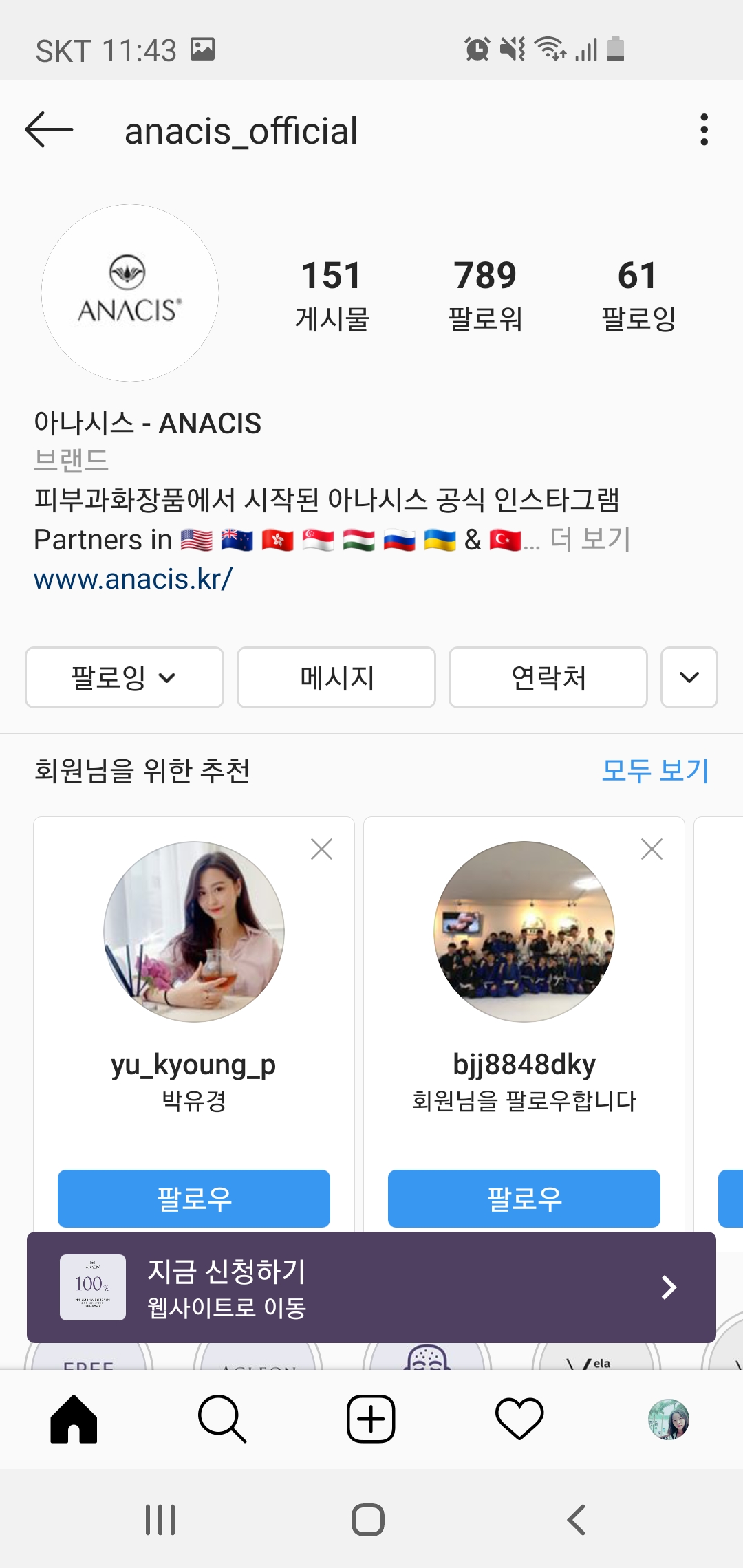Create a new post

(x=371, y=1419)
